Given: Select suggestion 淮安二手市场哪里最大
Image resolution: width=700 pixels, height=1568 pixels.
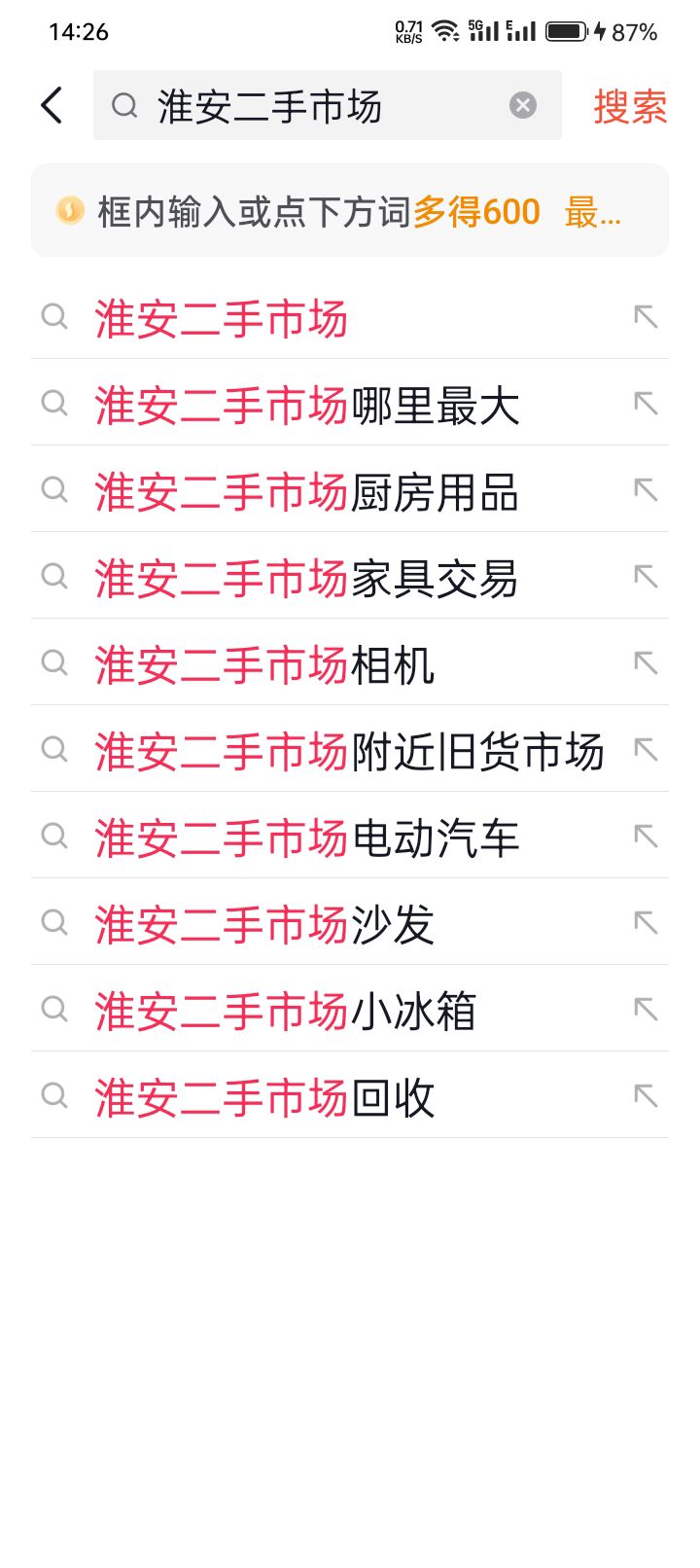Looking at the screenshot, I should pos(350,403).
